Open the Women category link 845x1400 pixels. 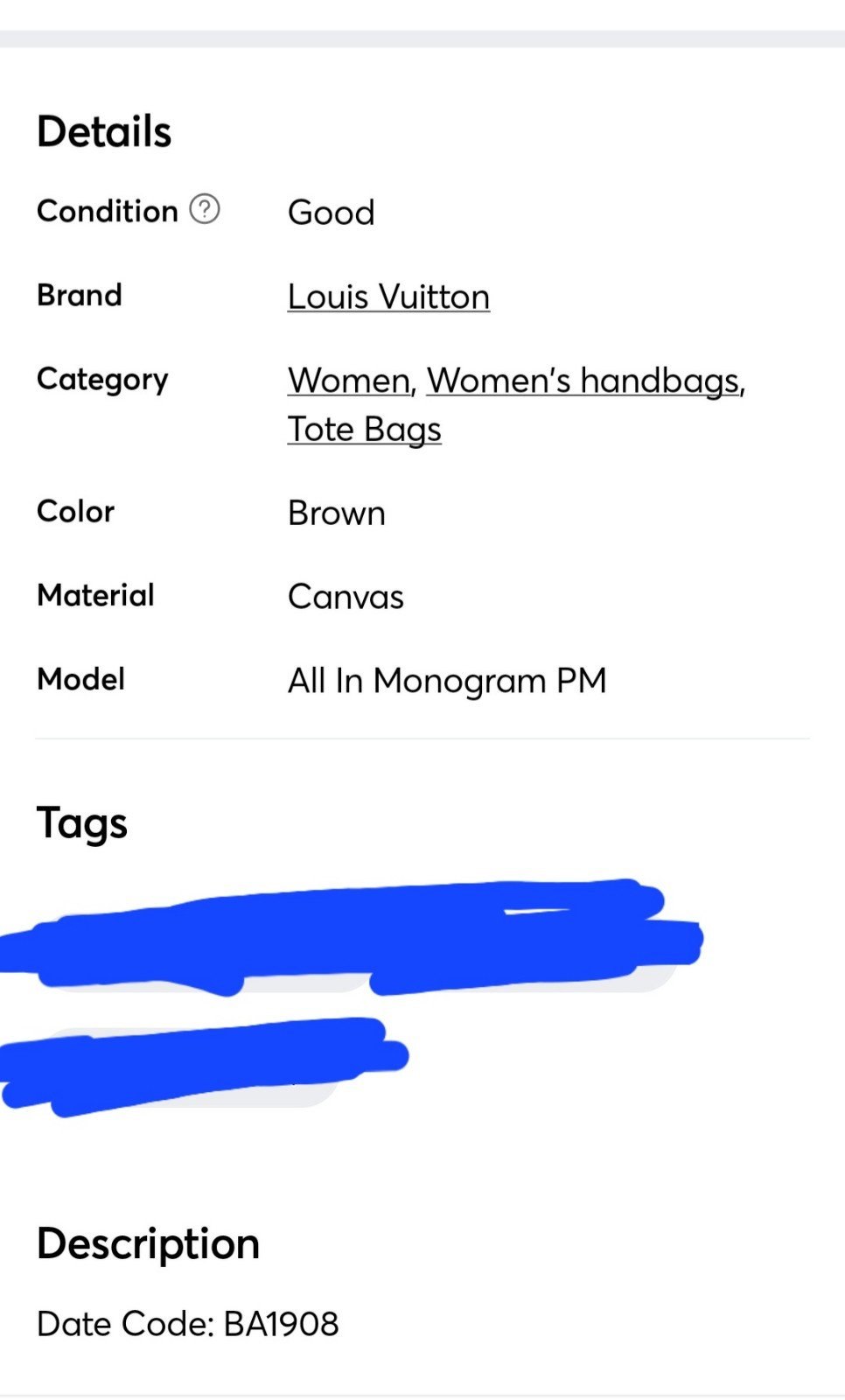tap(349, 381)
